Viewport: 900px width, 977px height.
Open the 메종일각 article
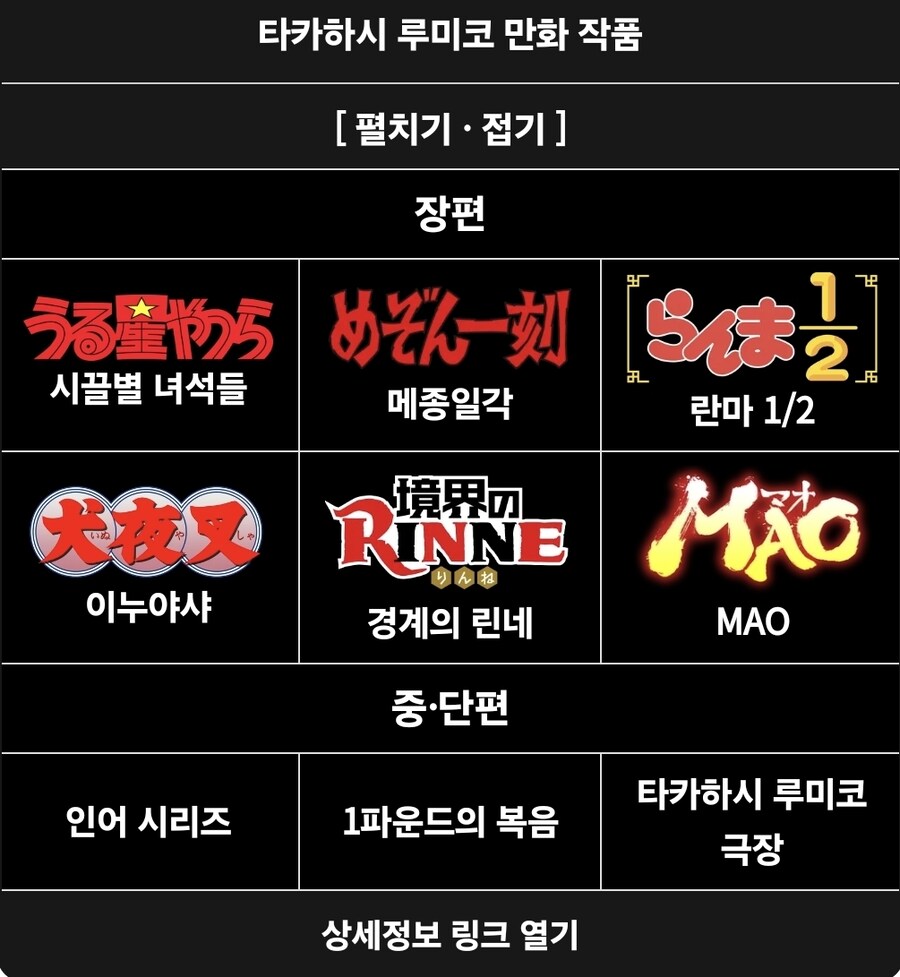pos(450,404)
